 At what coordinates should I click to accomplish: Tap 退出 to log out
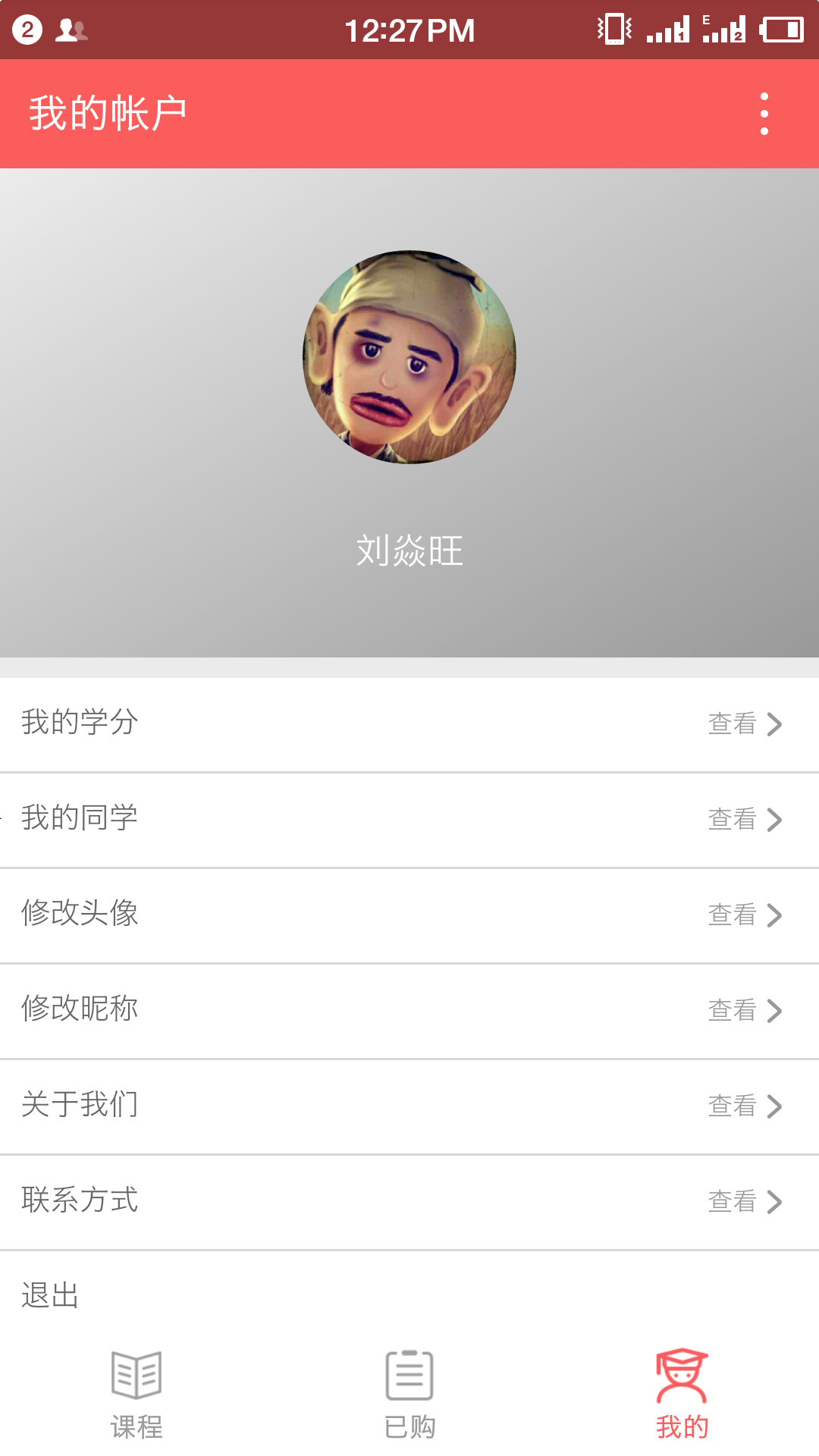pos(50,1295)
